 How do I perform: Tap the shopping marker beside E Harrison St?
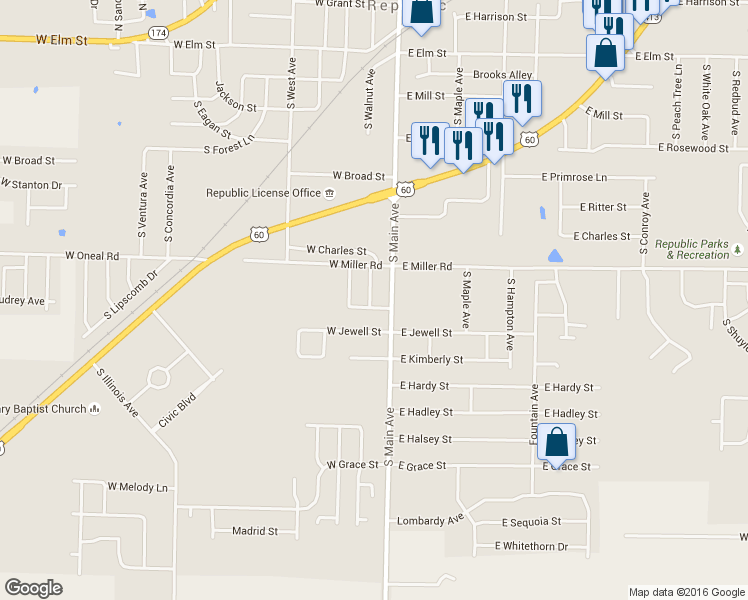tap(421, 12)
